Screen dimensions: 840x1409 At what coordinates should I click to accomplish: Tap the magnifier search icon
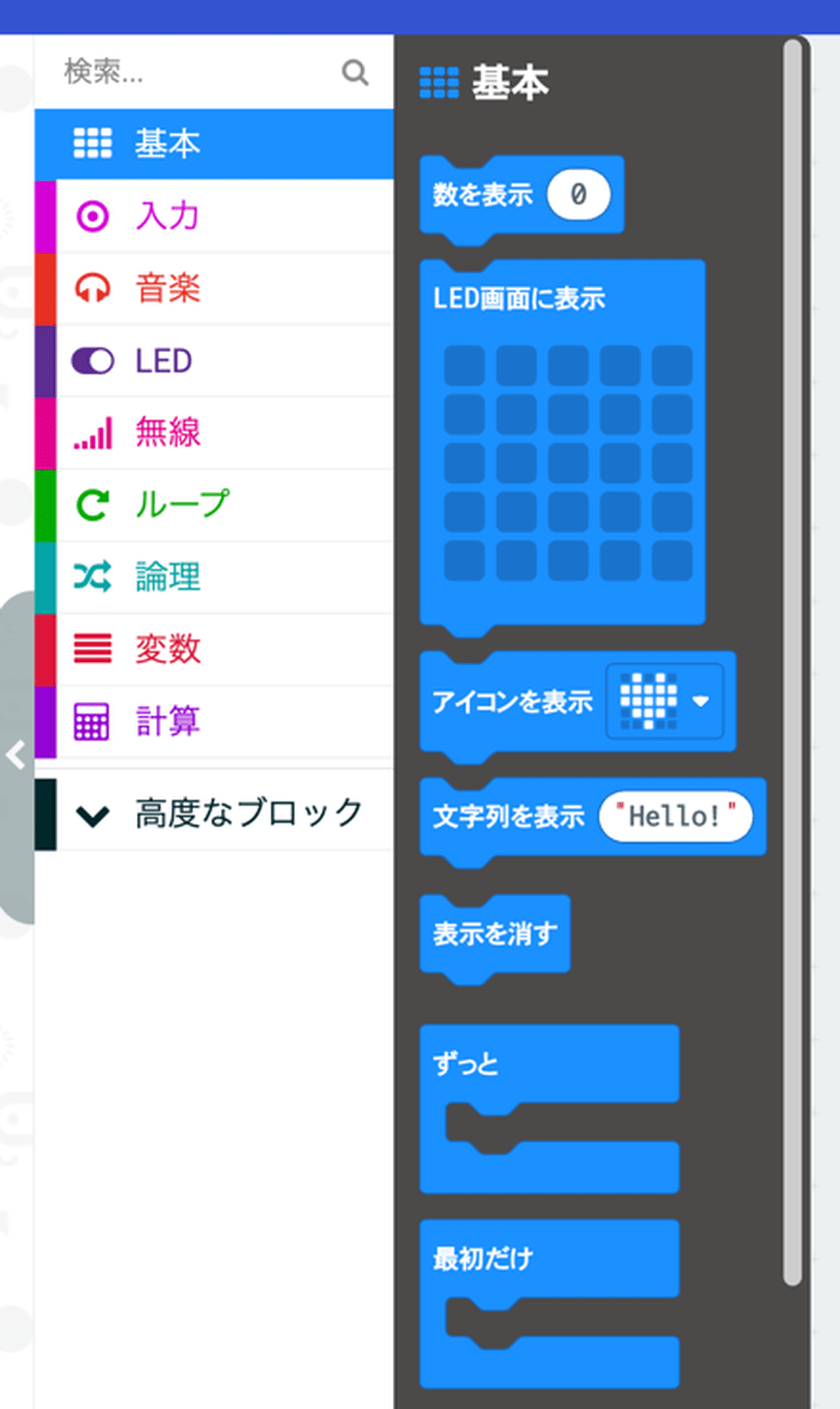(x=355, y=72)
